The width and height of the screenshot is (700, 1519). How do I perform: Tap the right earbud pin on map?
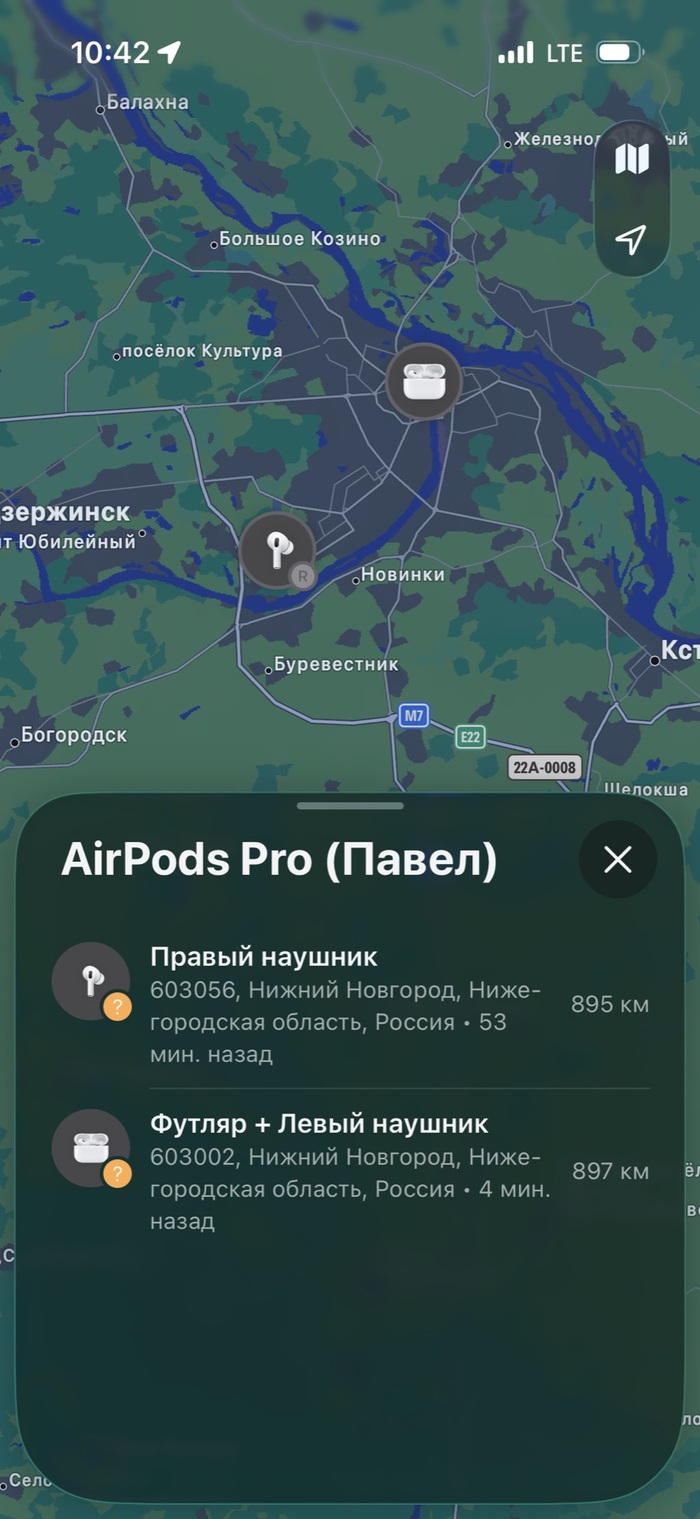(x=277, y=550)
